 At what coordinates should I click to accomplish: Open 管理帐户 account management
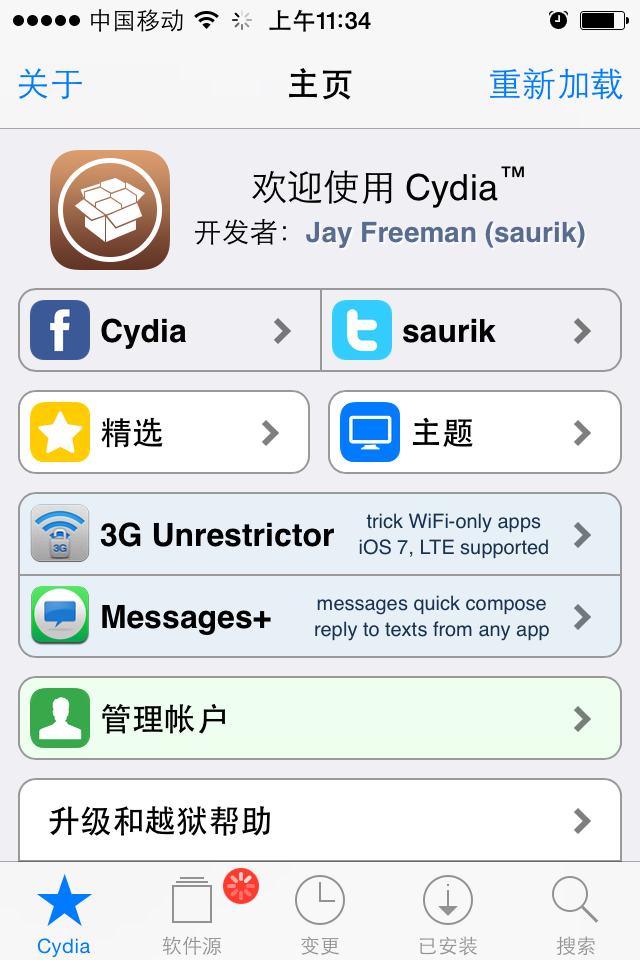click(x=320, y=718)
